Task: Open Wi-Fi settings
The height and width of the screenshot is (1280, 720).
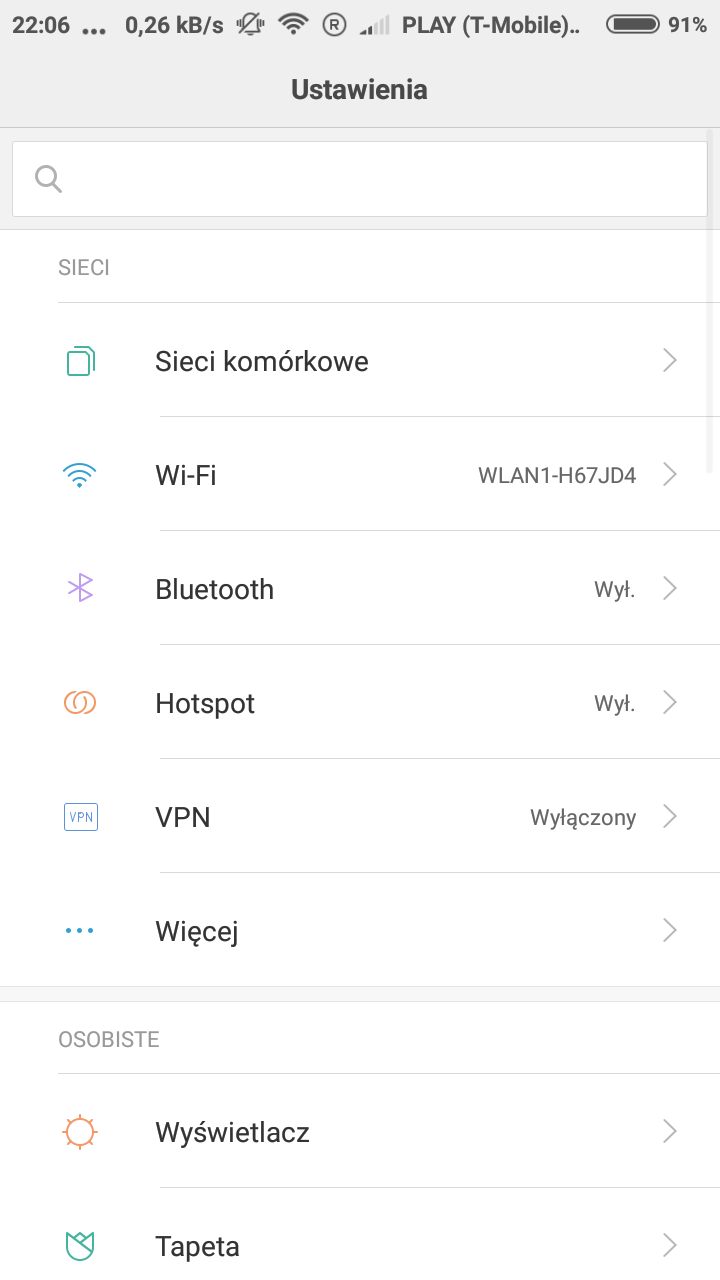Action: [360, 475]
